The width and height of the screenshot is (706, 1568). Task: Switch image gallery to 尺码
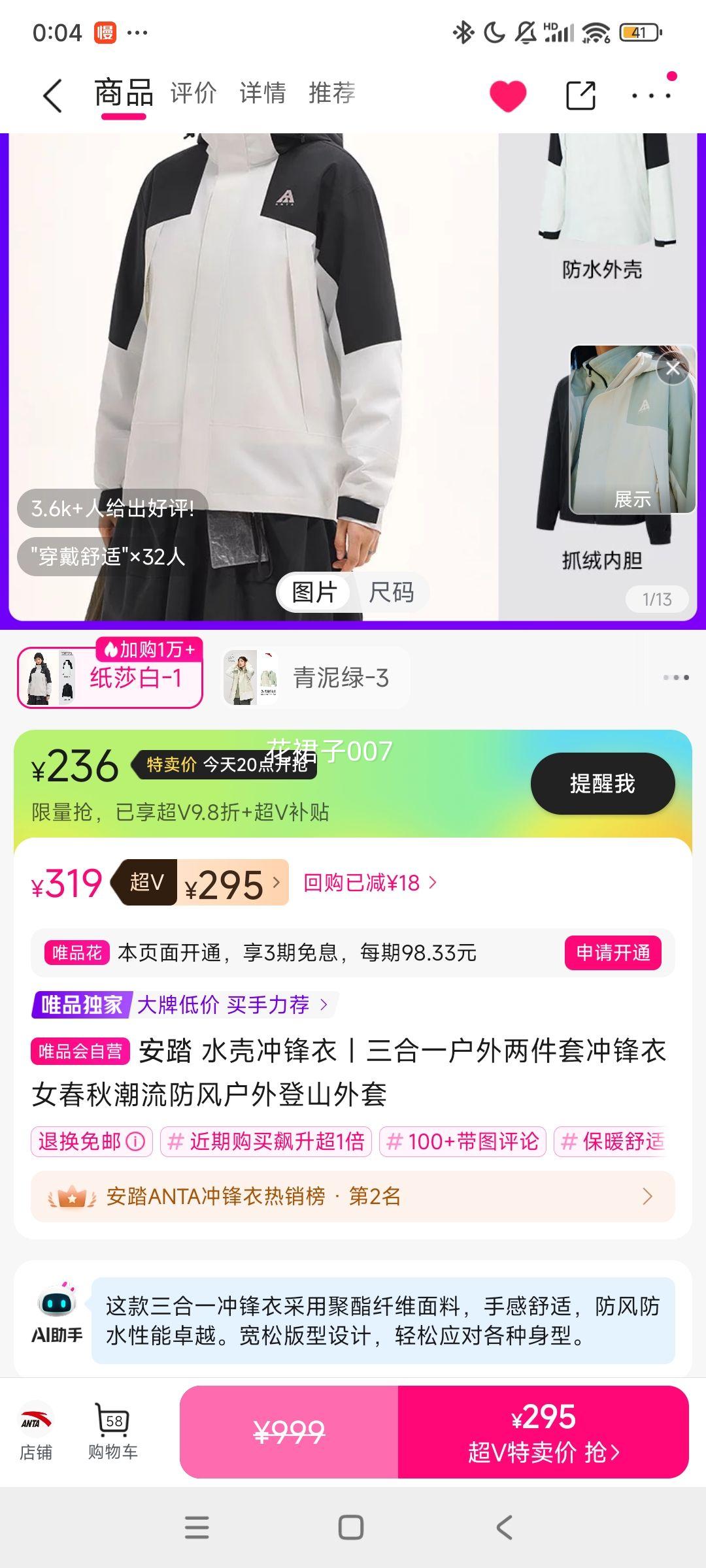tap(391, 593)
